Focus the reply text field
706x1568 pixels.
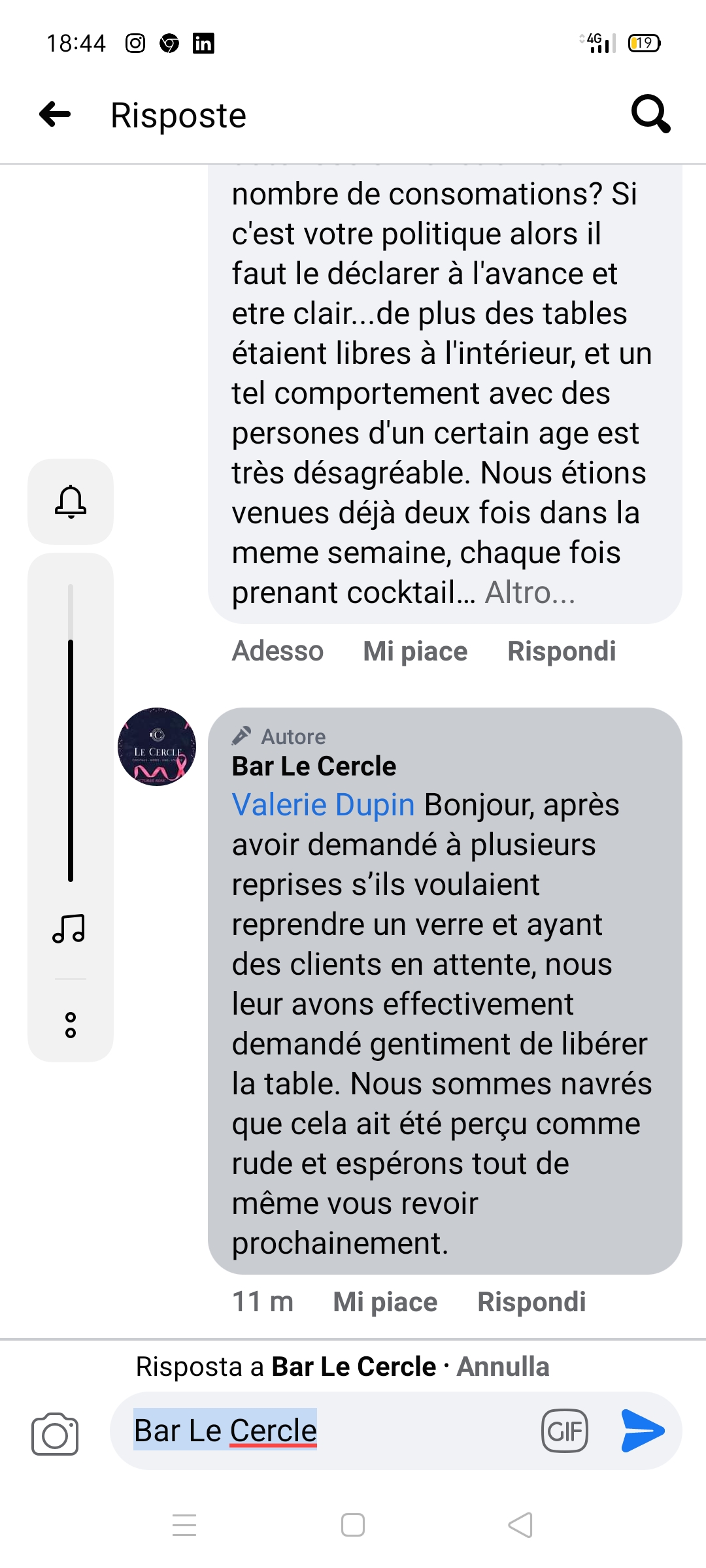[392, 1431]
